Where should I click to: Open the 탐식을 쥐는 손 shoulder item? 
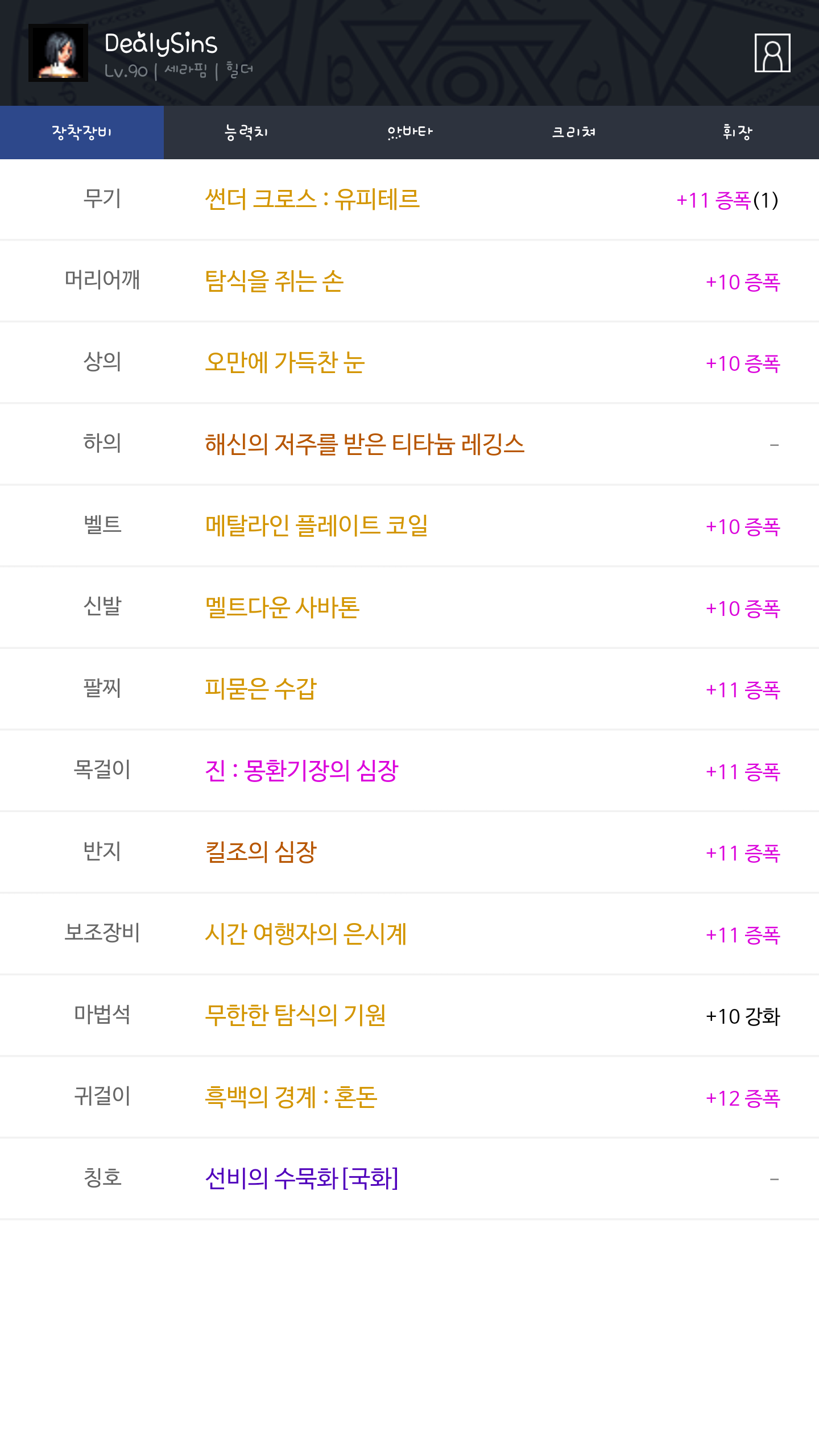click(x=274, y=281)
